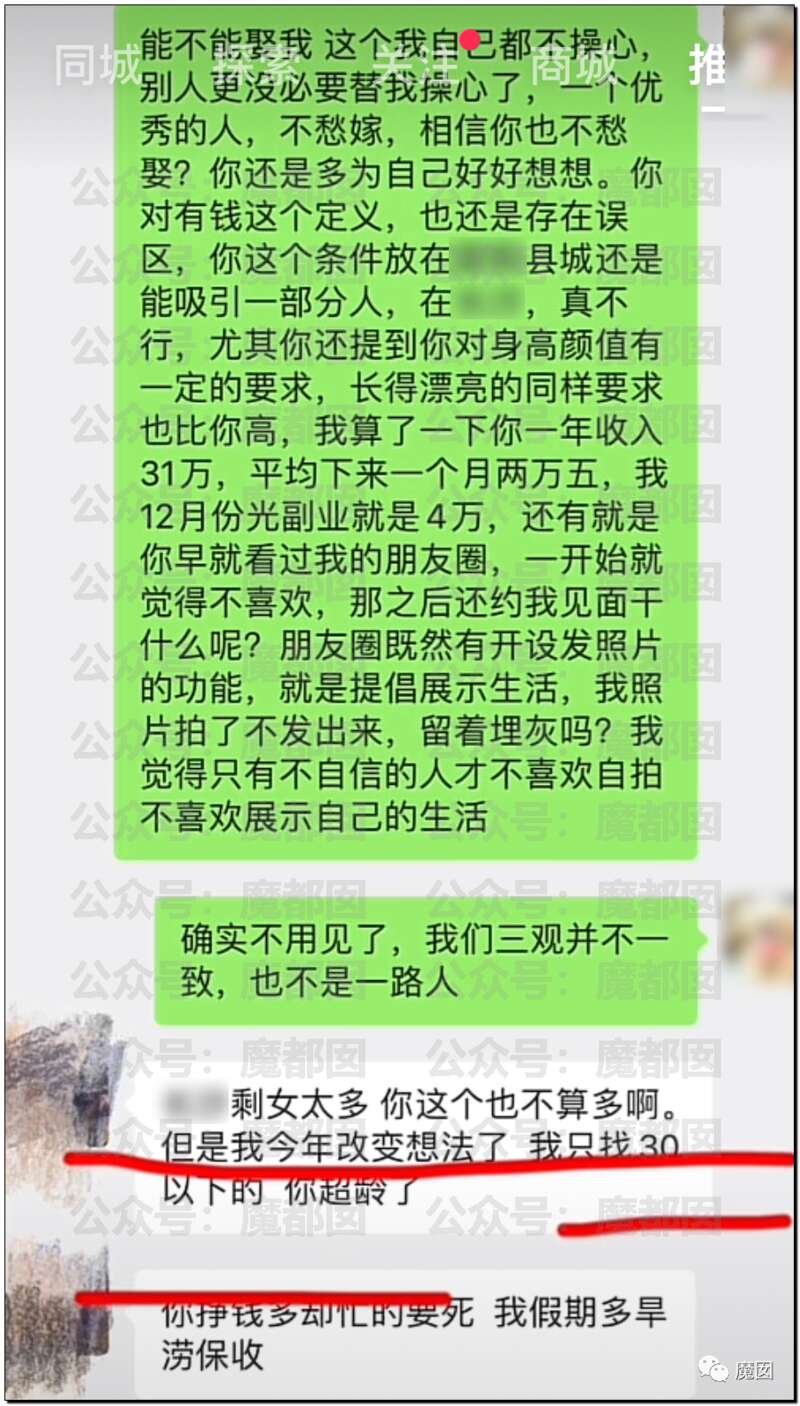Switch to the 同城 tab
Screen dimensions: 800x1406
click(x=97, y=65)
